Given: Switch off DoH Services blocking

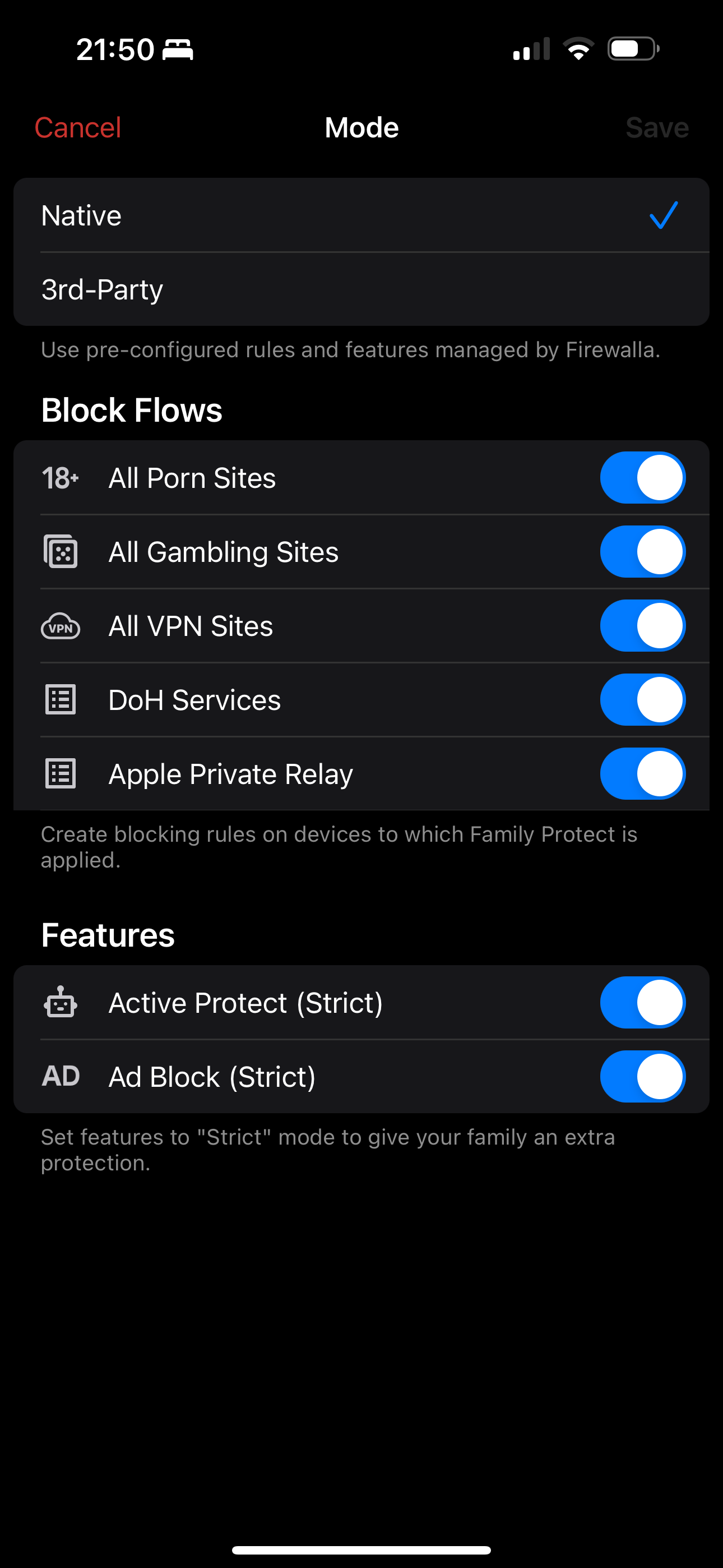Looking at the screenshot, I should pyautogui.click(x=642, y=700).
